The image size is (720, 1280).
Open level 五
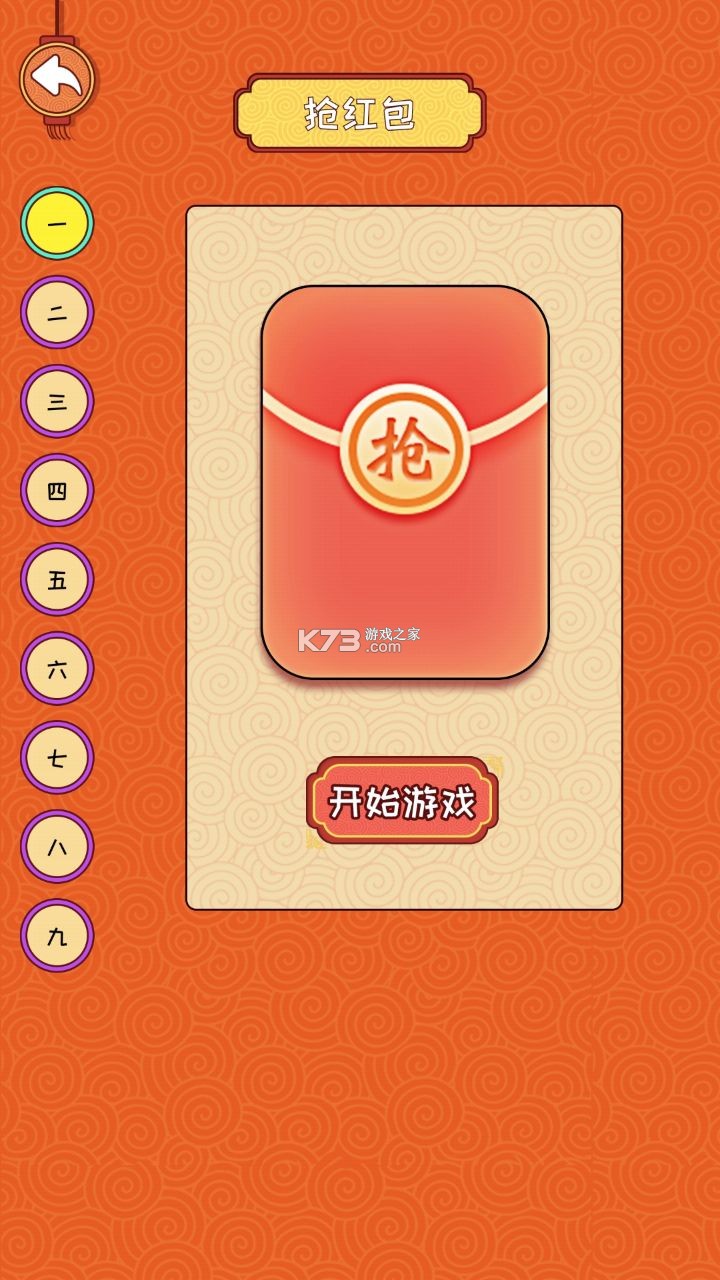click(57, 579)
